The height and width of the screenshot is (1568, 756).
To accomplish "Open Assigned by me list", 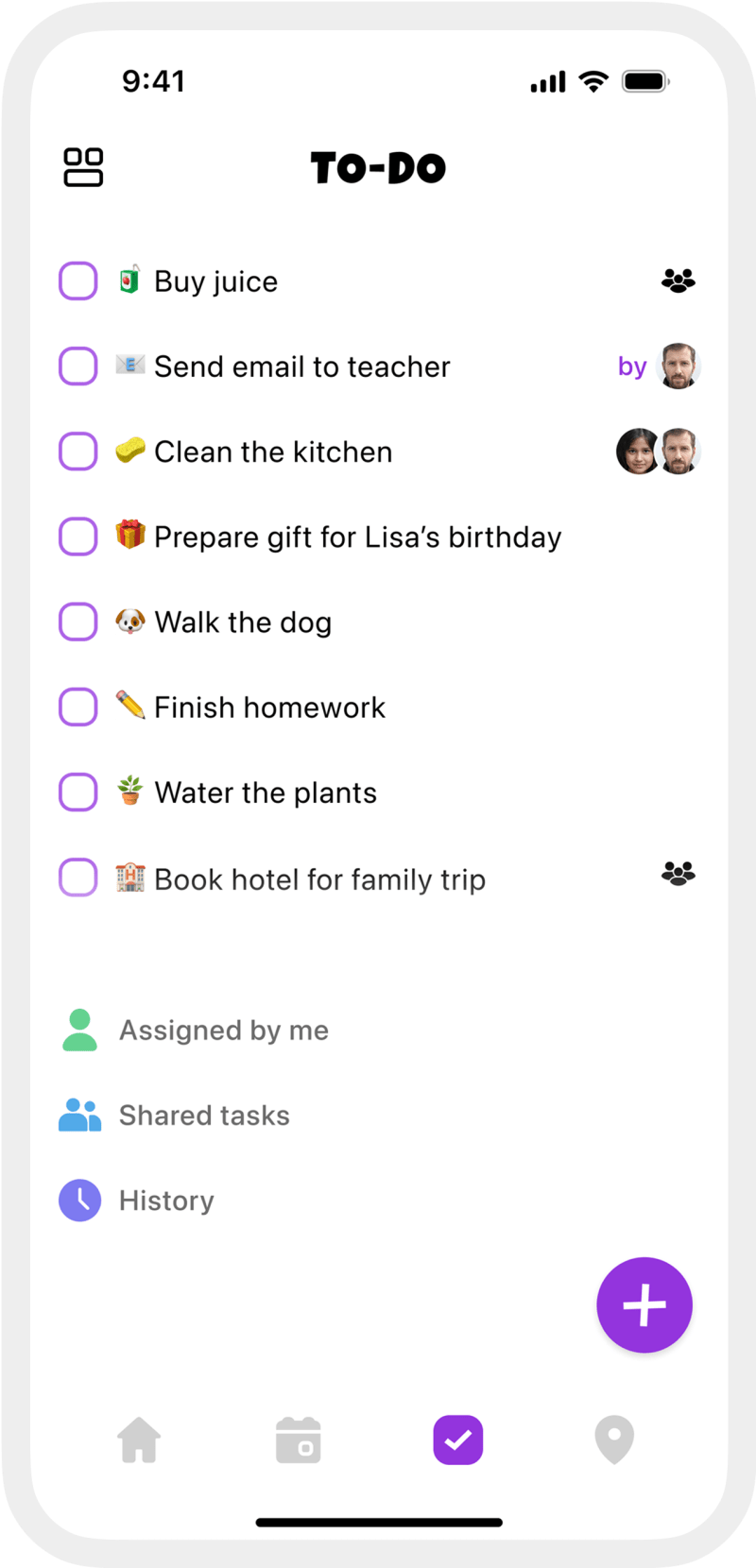I will pos(223,1030).
